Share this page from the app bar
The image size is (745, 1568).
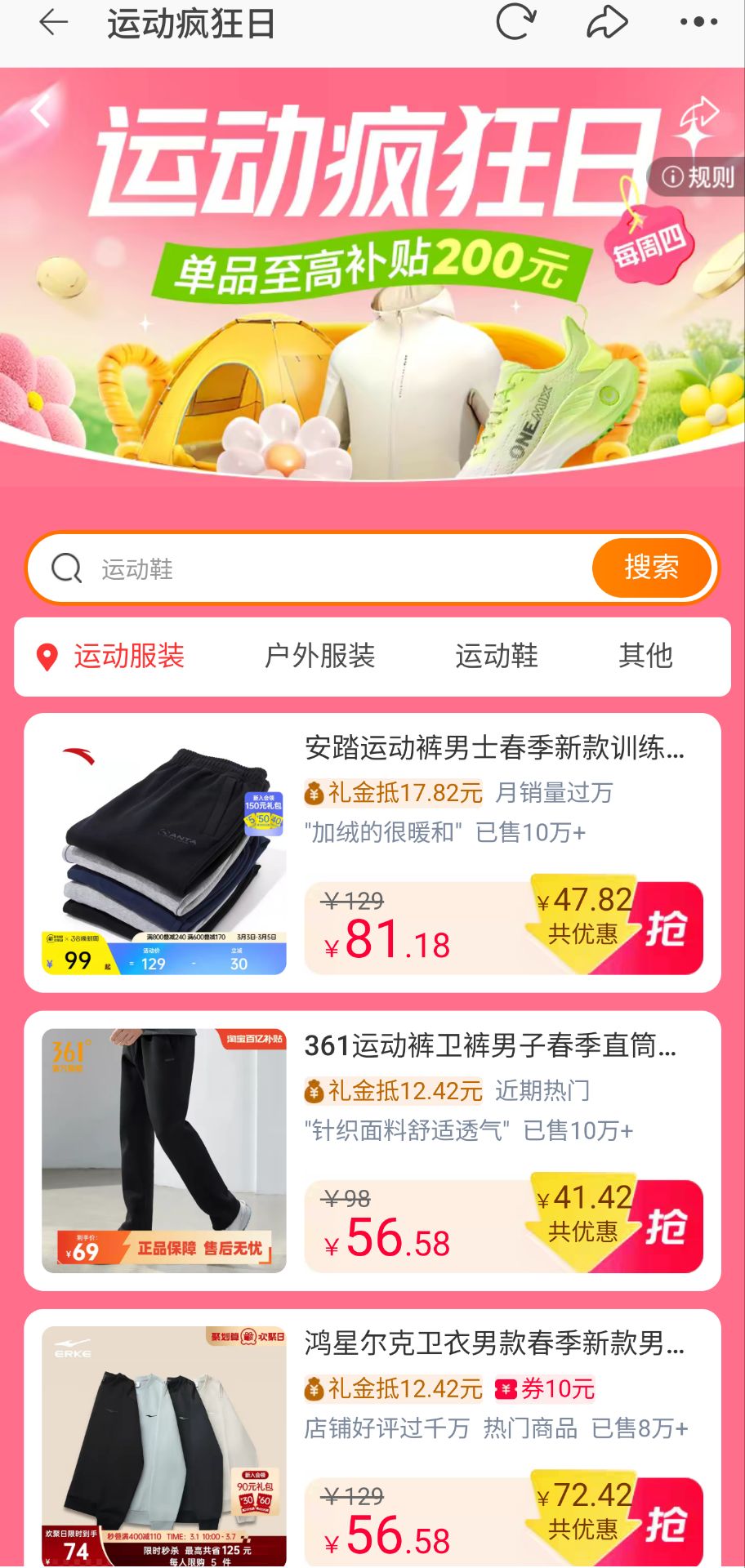pos(607,22)
